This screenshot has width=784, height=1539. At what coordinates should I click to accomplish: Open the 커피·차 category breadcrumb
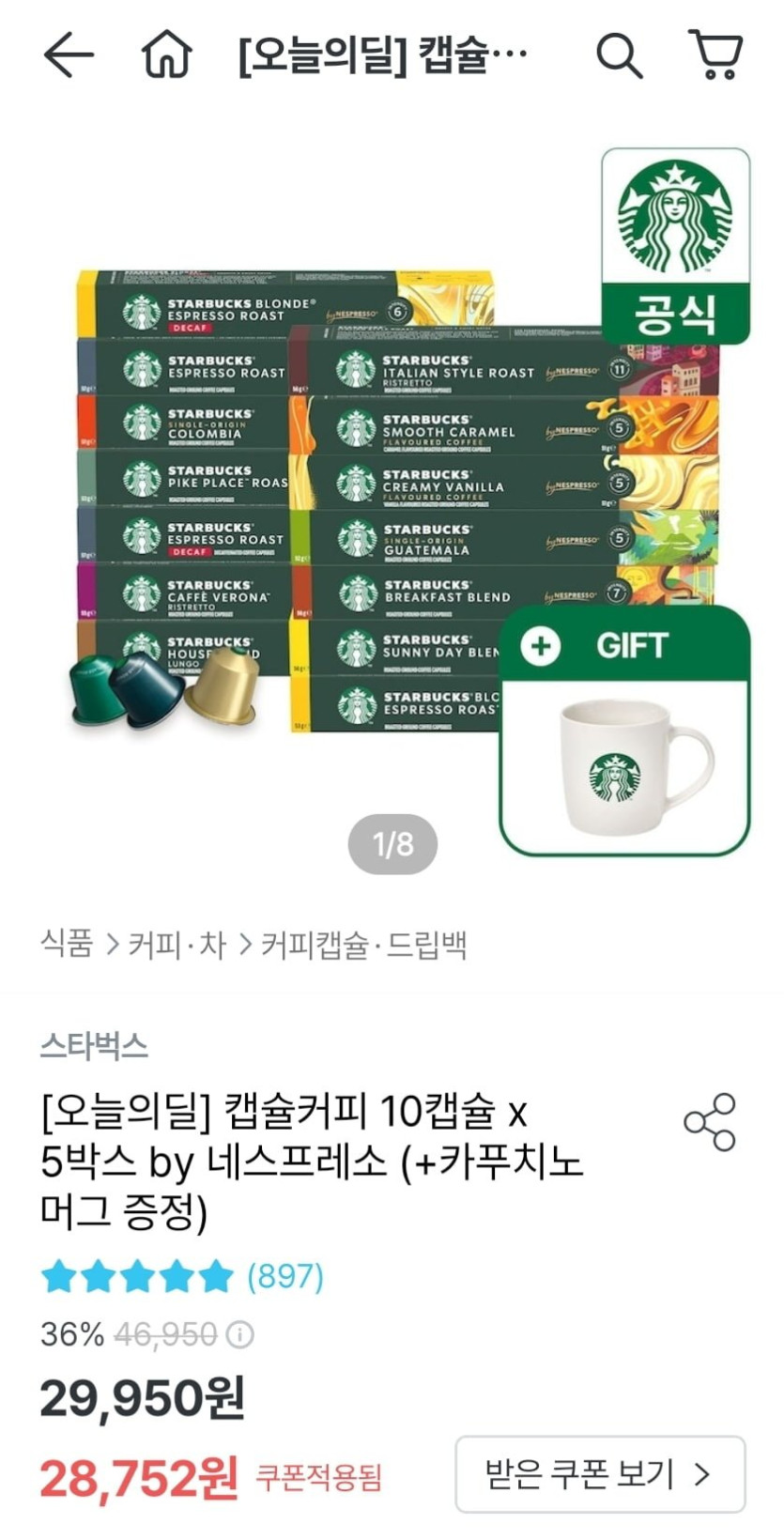coord(177,944)
